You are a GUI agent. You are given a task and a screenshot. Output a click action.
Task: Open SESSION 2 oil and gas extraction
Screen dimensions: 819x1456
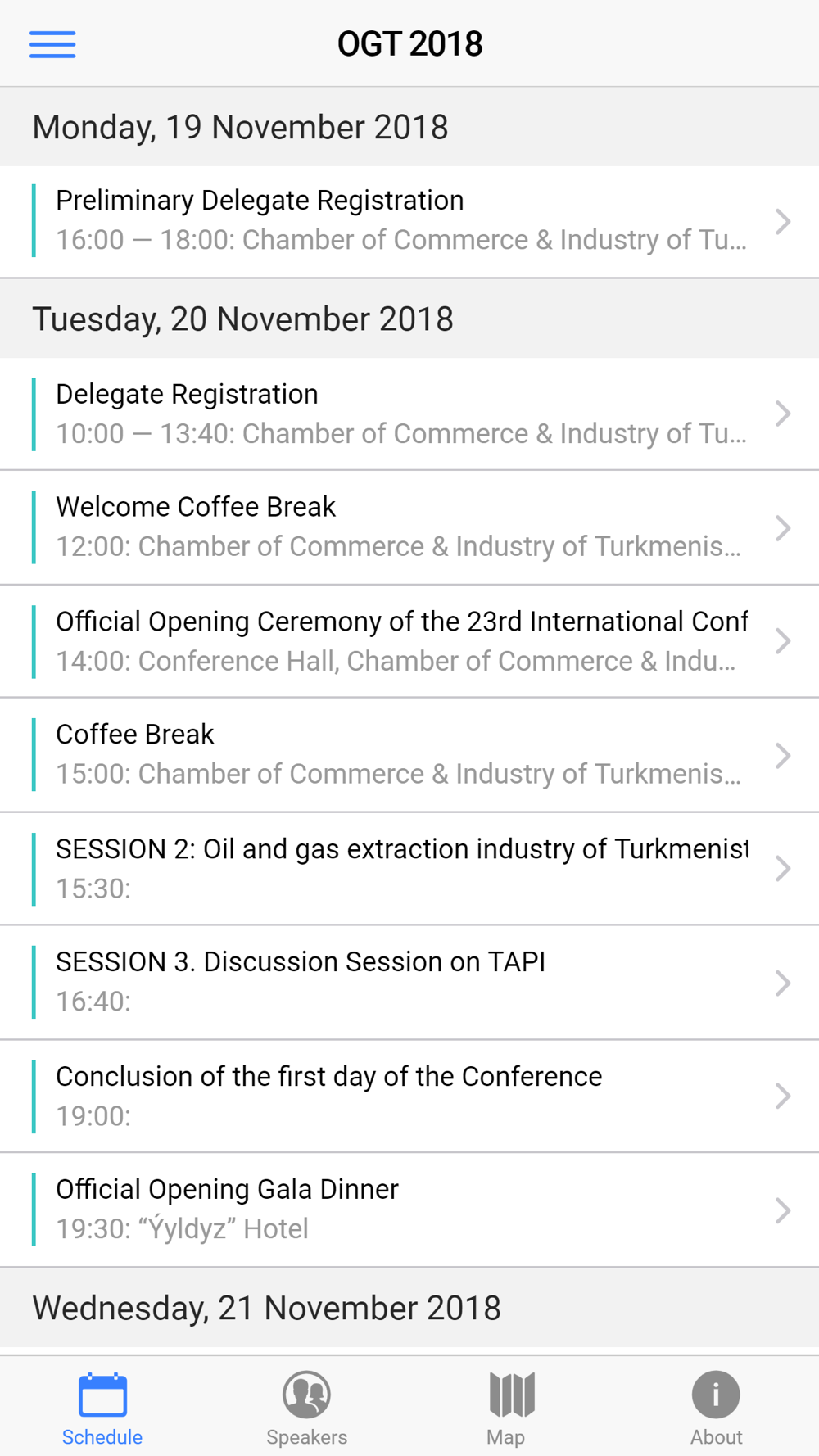pyautogui.click(x=401, y=868)
